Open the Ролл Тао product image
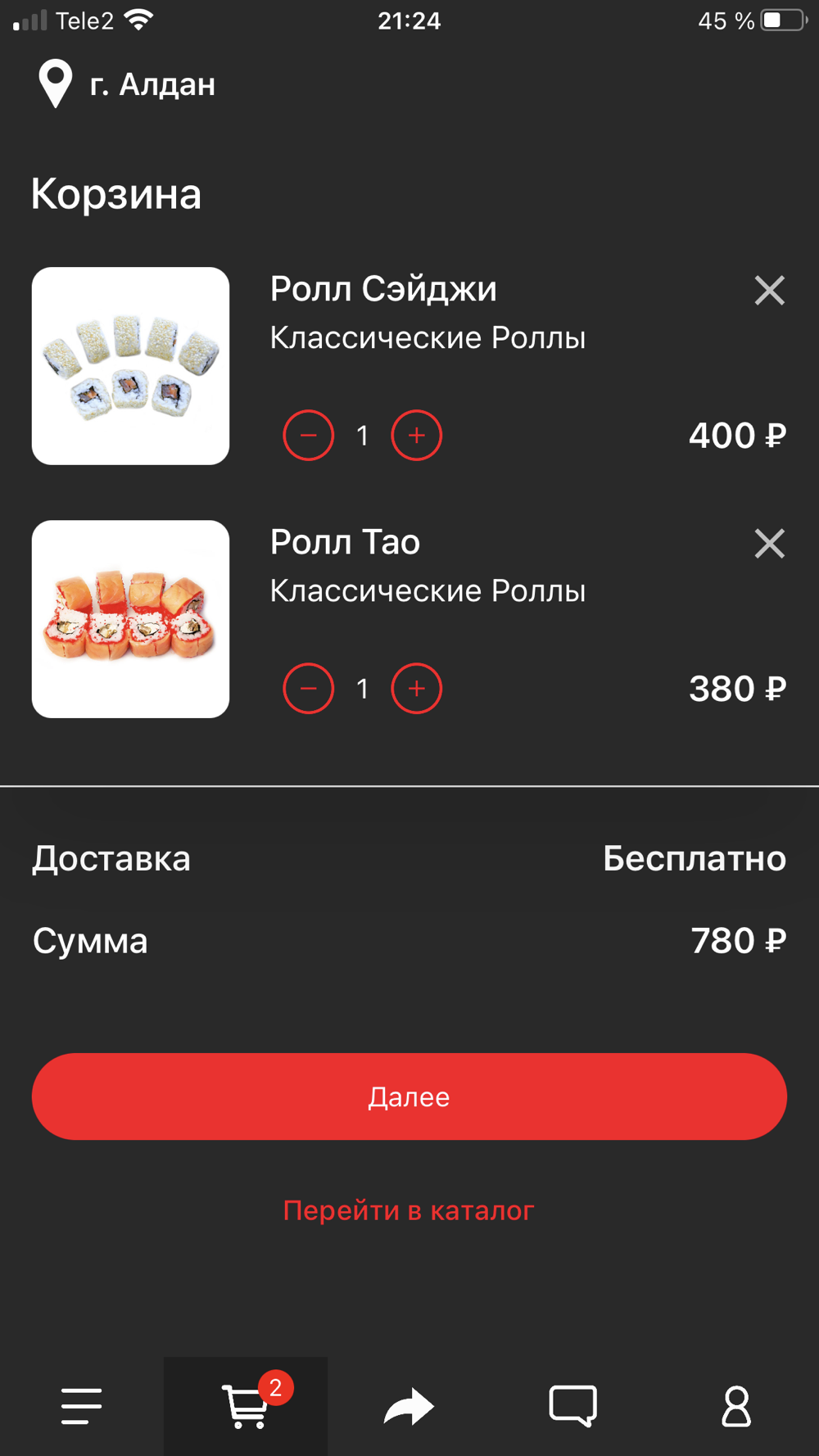 point(130,619)
